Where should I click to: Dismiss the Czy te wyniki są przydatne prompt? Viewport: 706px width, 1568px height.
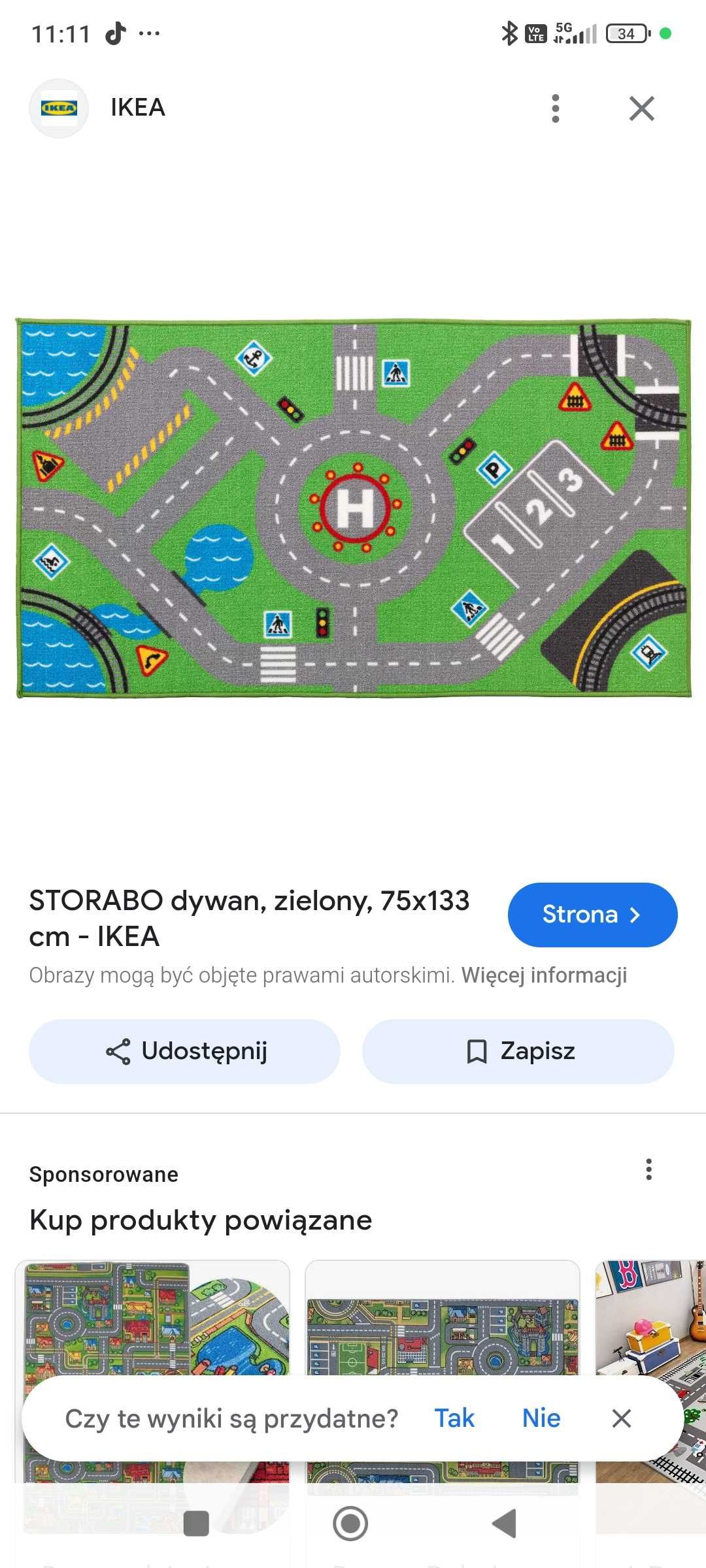(x=621, y=1418)
